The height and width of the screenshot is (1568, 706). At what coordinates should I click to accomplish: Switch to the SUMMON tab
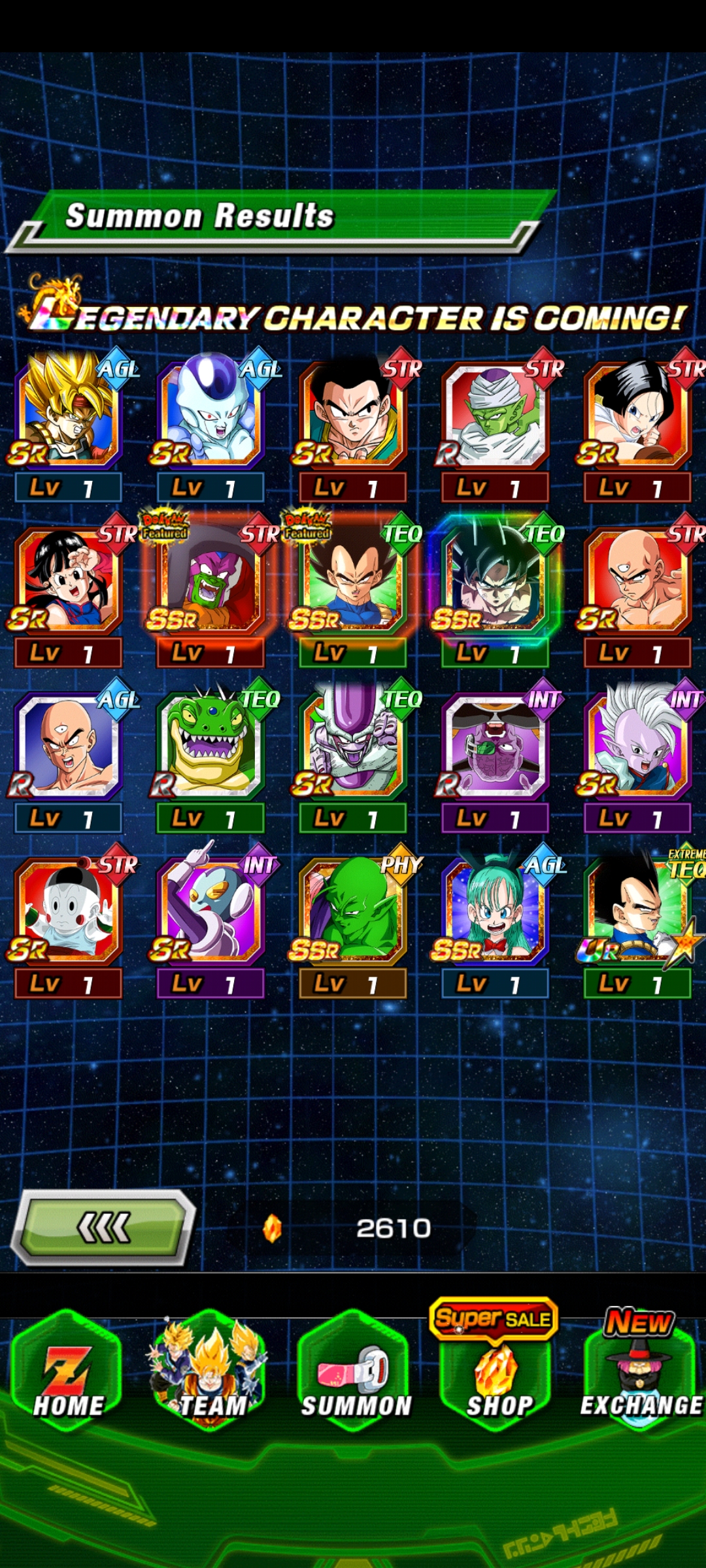coord(354,1372)
